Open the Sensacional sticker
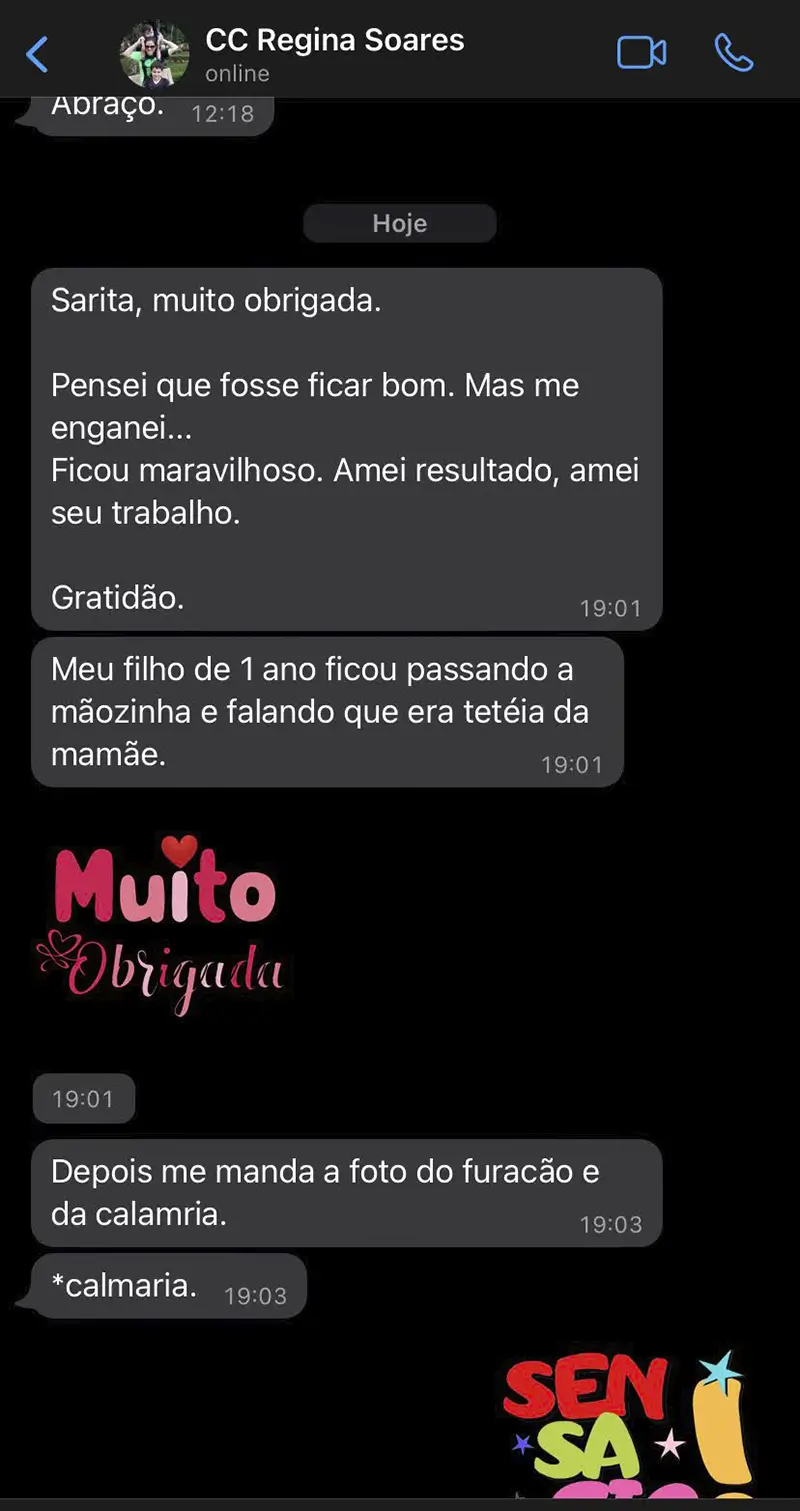 pyautogui.click(x=628, y=1427)
